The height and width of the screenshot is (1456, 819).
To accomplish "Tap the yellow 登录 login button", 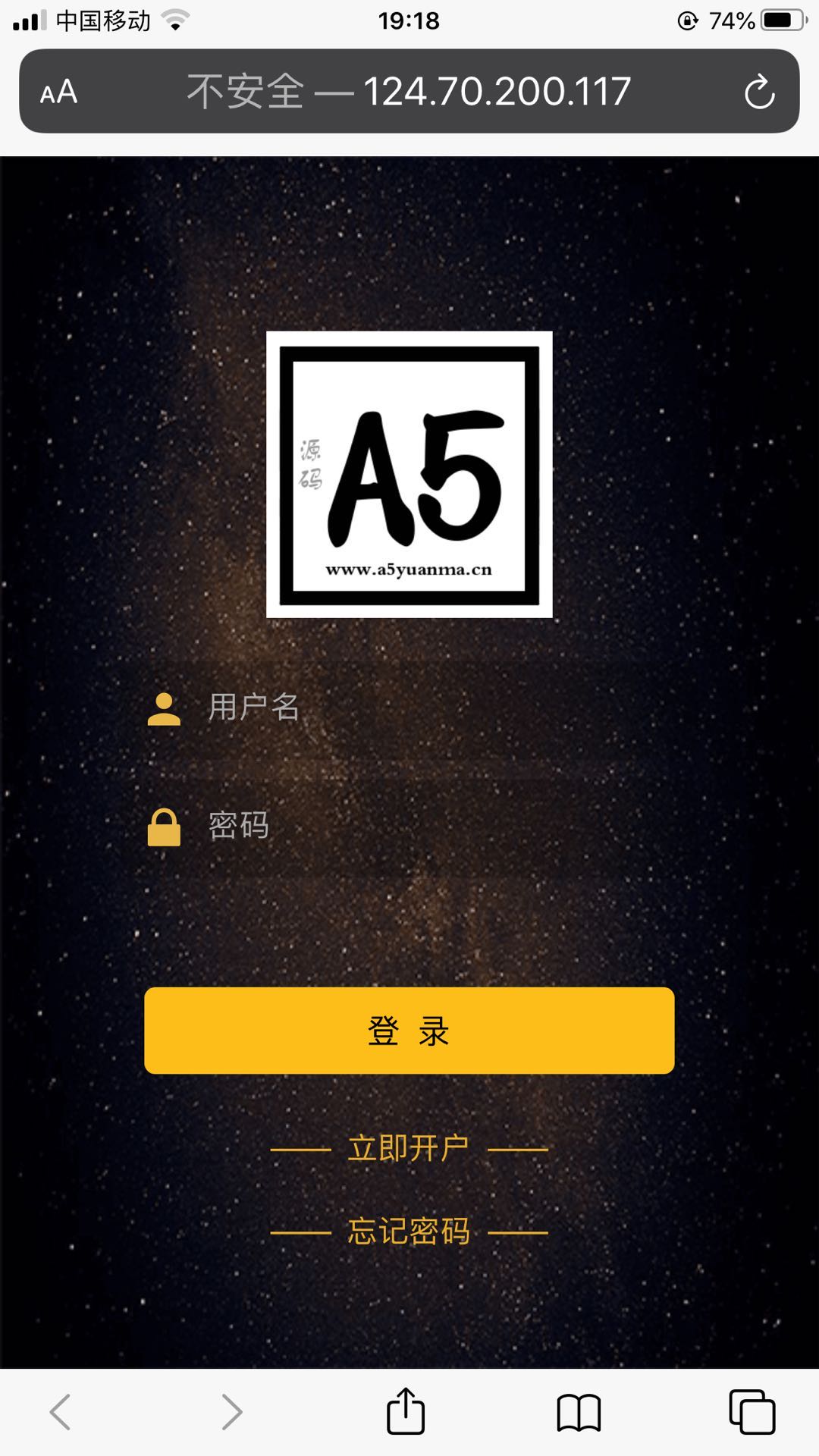I will [409, 1031].
